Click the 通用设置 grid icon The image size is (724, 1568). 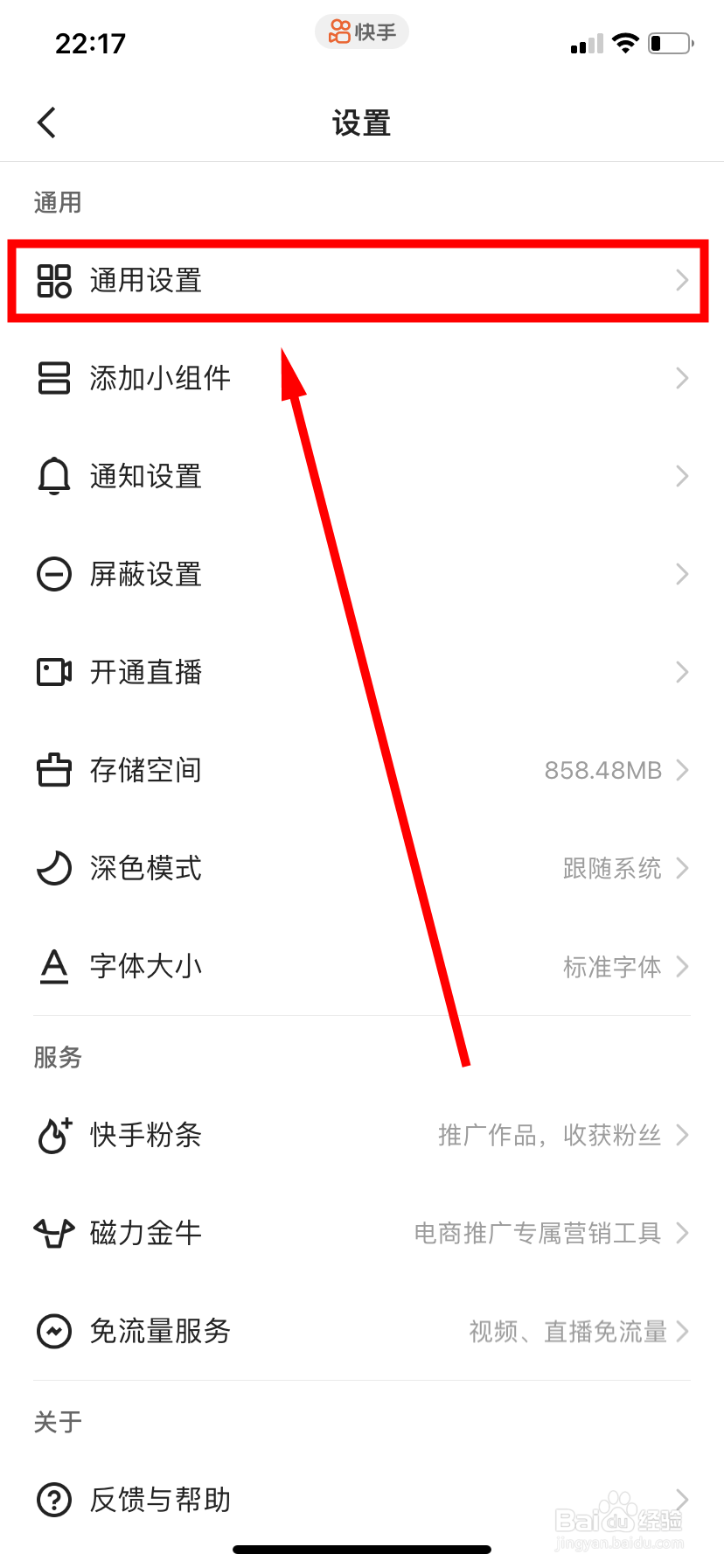pyautogui.click(x=54, y=281)
